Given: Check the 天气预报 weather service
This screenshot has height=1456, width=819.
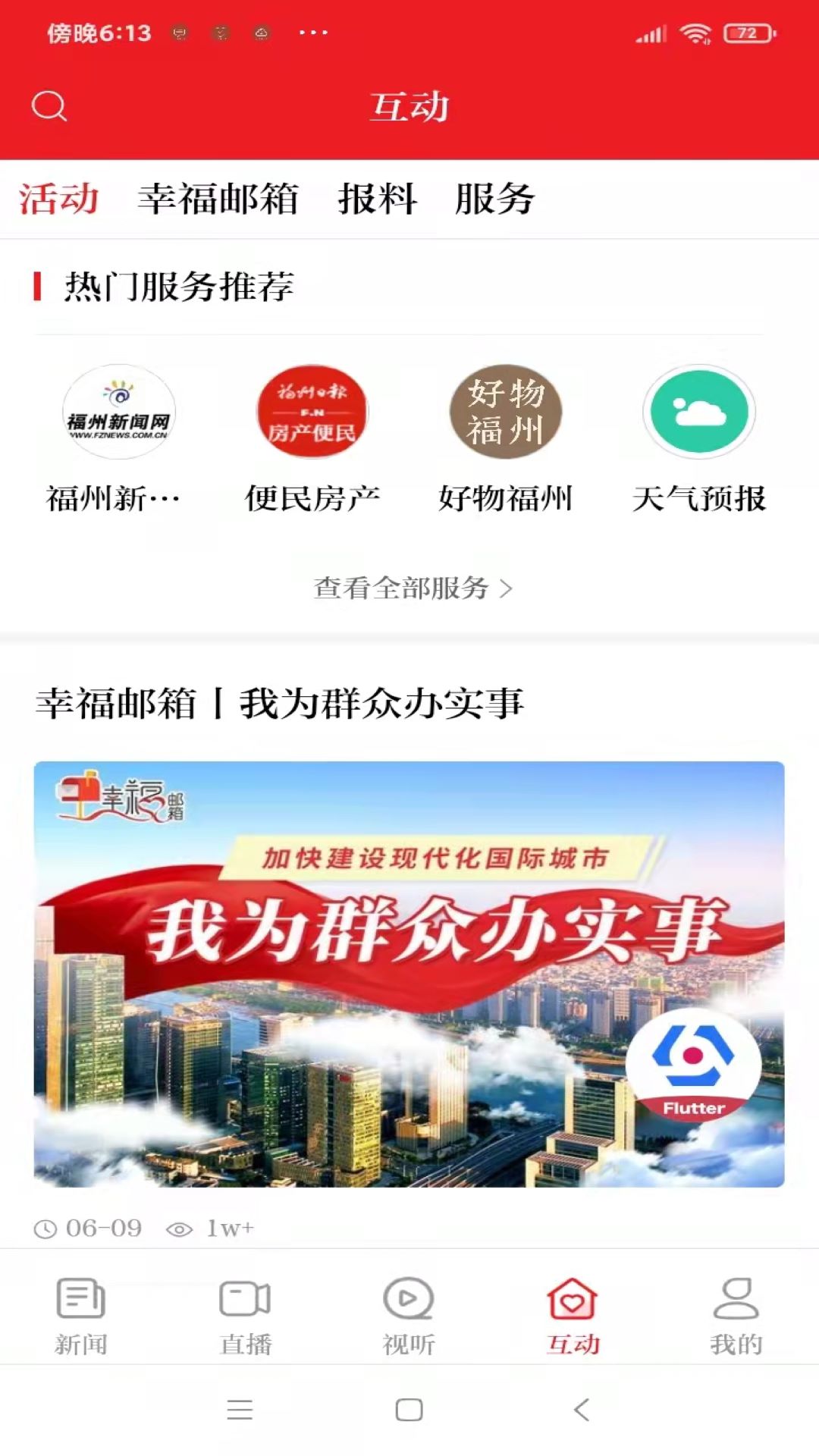Looking at the screenshot, I should point(699,413).
